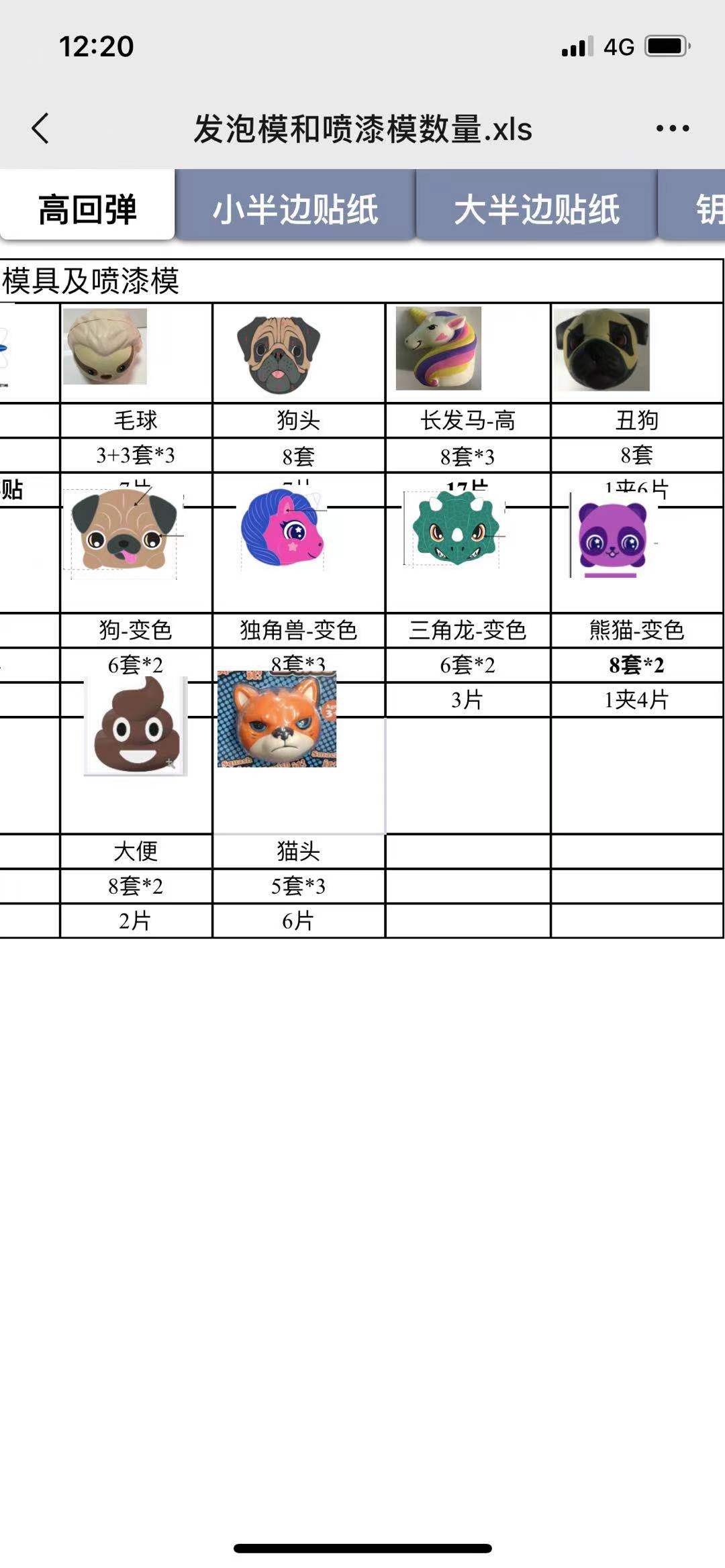Open the three-dot overflow menu
725x1568 pixels.
coord(673,128)
